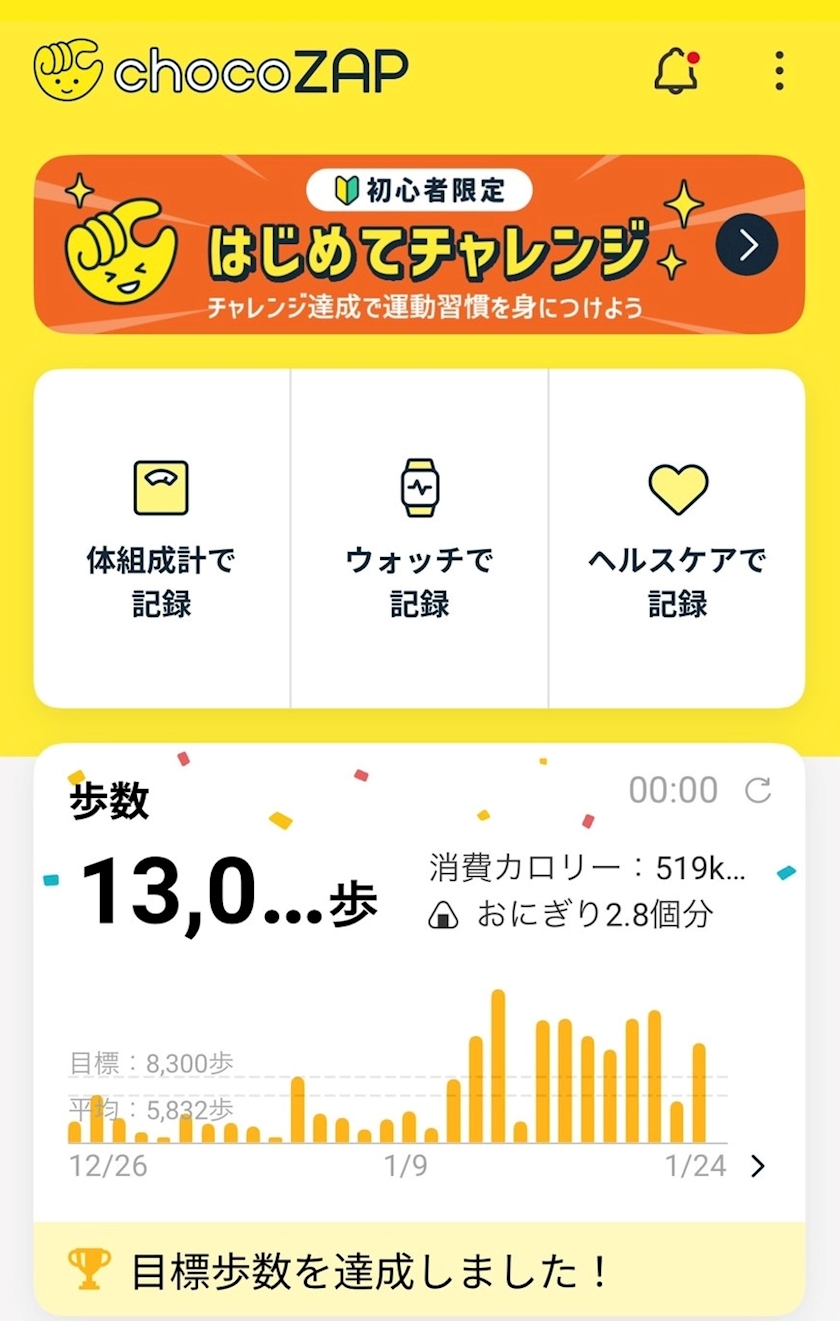Open the notifications bell
Screen dimensions: 840x1321
tap(677, 72)
